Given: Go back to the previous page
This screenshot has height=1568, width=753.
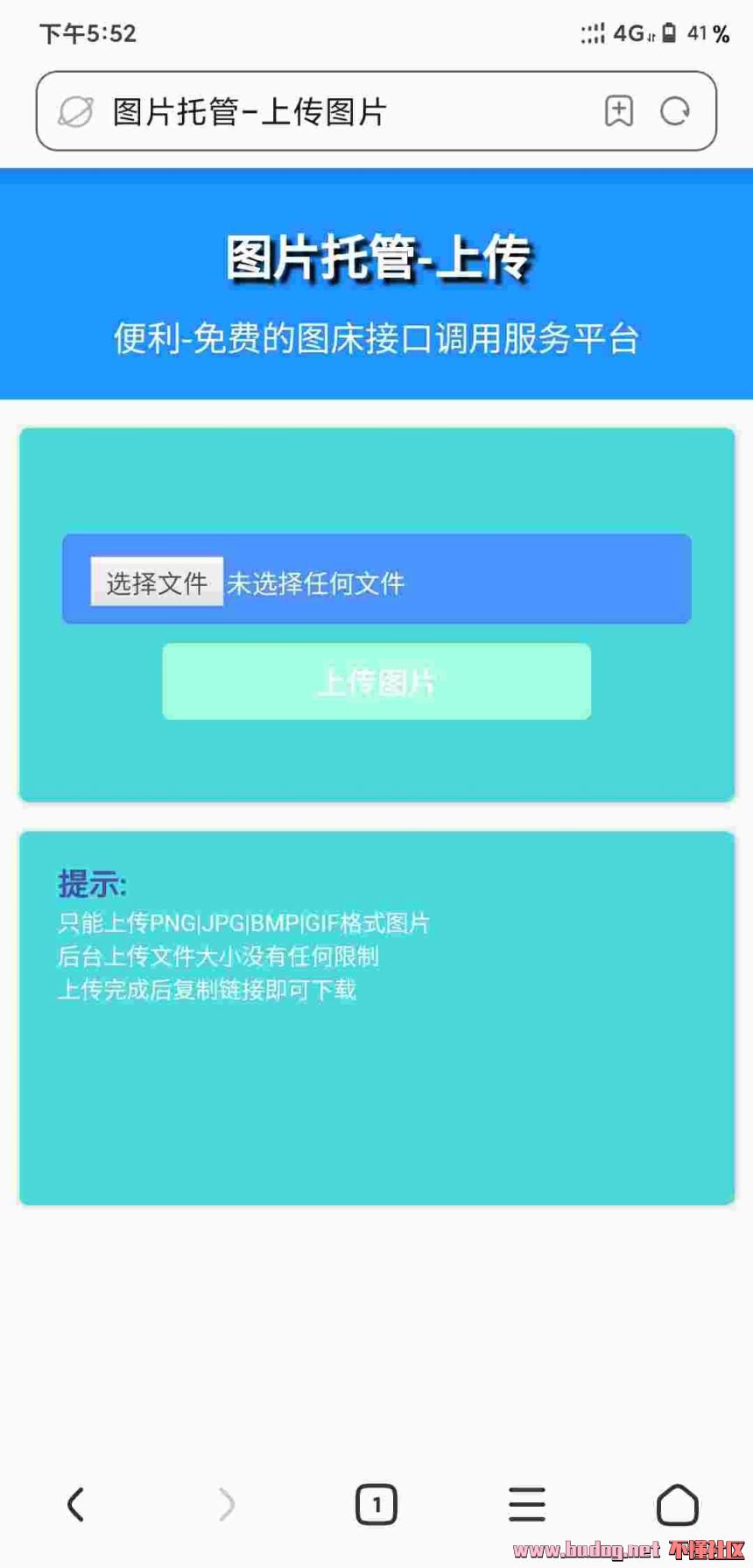Looking at the screenshot, I should (x=76, y=1505).
